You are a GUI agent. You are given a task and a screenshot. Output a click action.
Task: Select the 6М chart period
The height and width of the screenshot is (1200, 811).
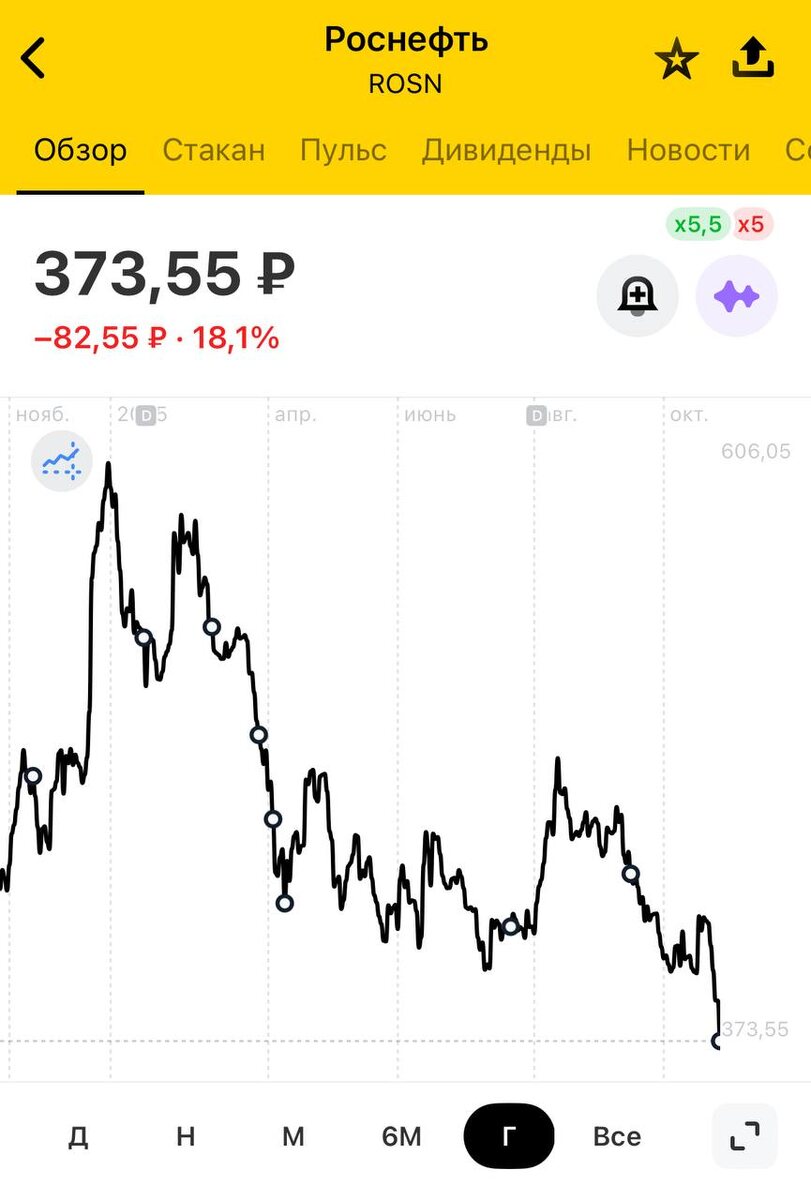coord(401,1136)
